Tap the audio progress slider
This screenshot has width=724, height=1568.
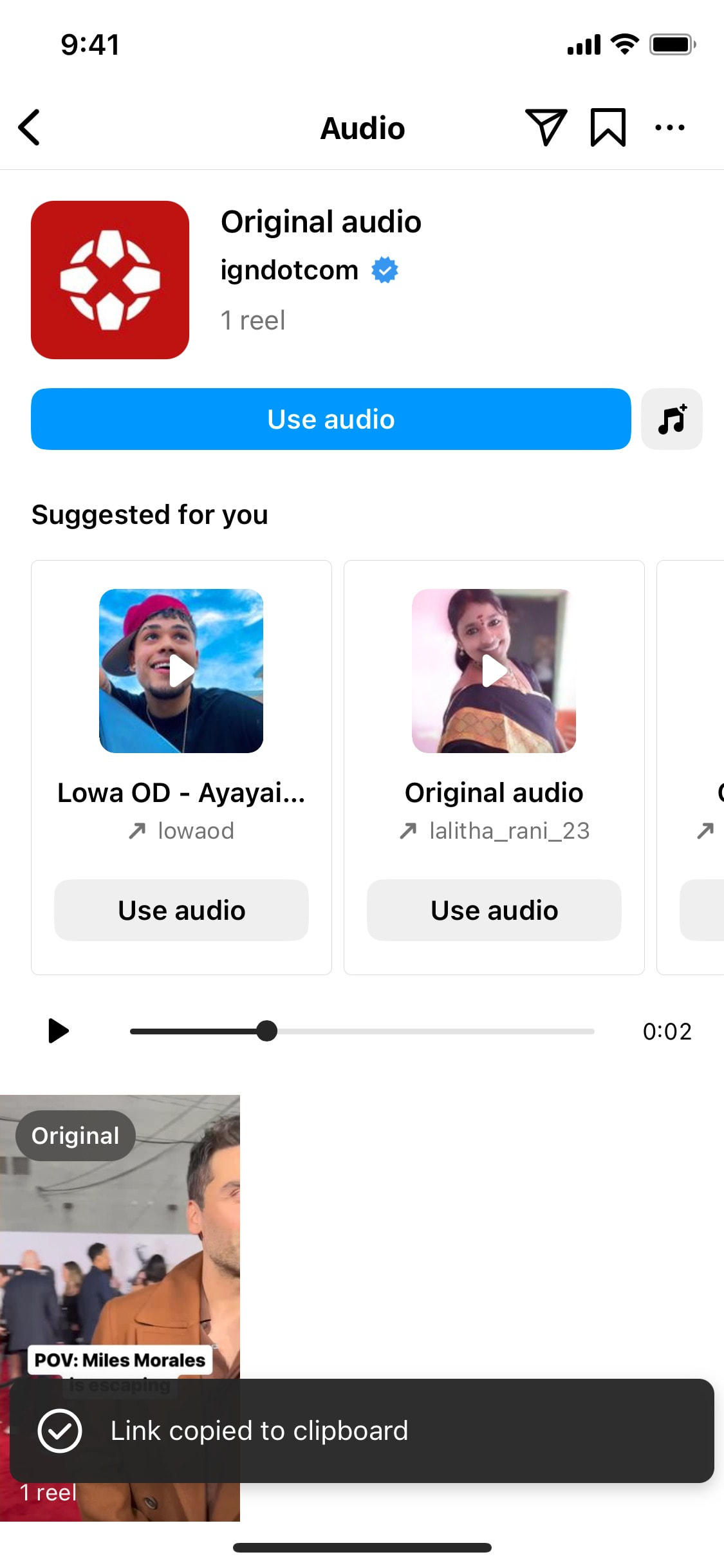362,1031
